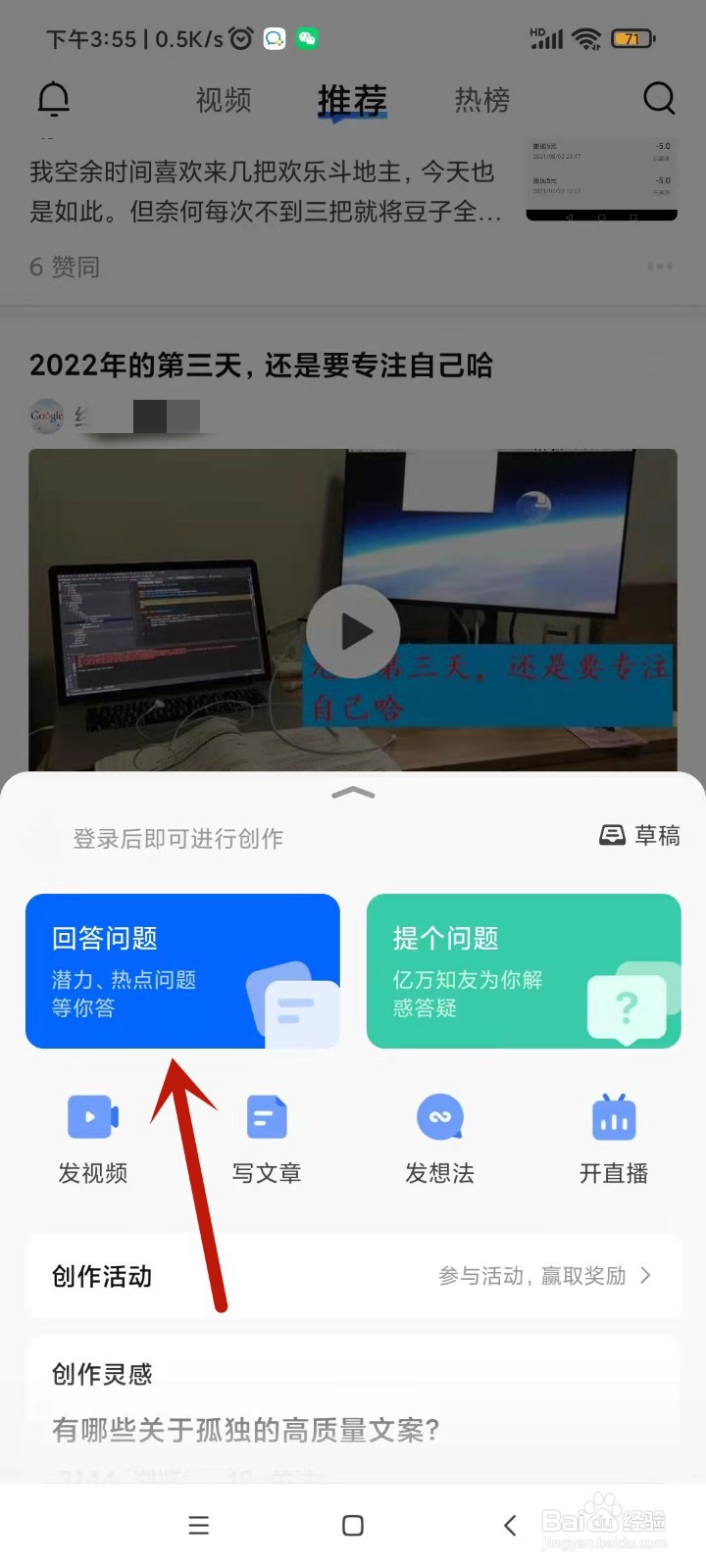
Task: Tap the WeChat icon in the status bar
Action: [309, 38]
